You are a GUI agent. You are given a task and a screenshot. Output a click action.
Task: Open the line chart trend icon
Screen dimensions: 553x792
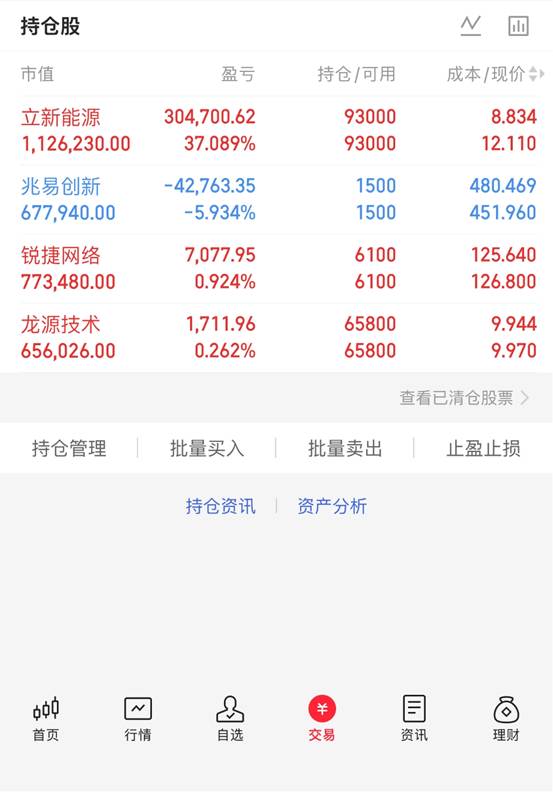pyautogui.click(x=470, y=26)
